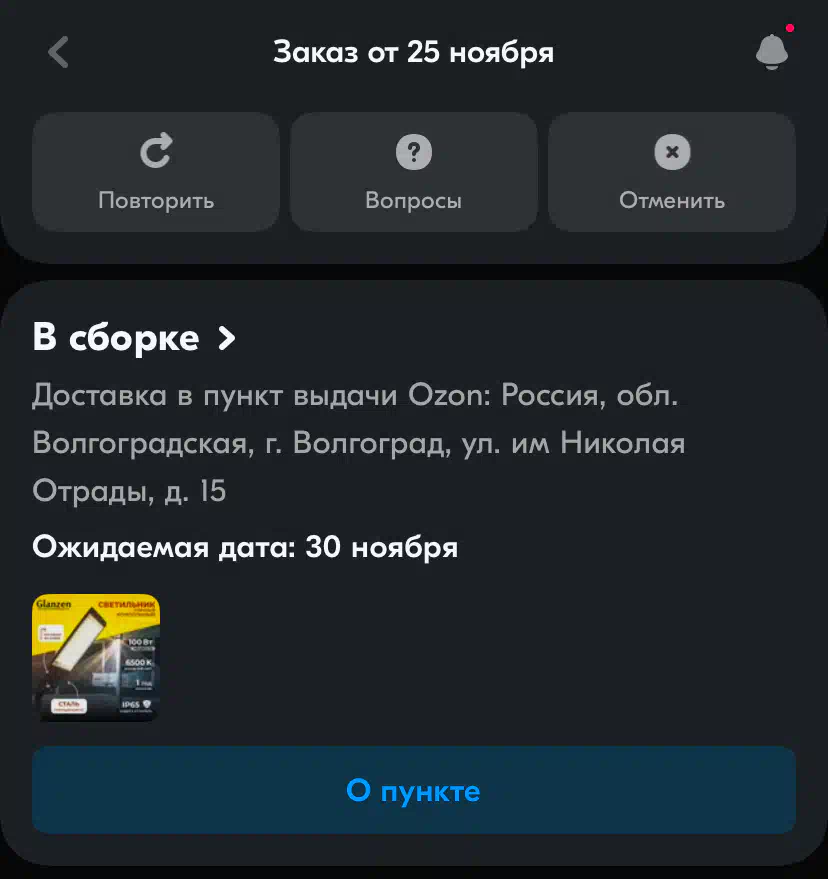Open the notifications bell

tap(772, 52)
